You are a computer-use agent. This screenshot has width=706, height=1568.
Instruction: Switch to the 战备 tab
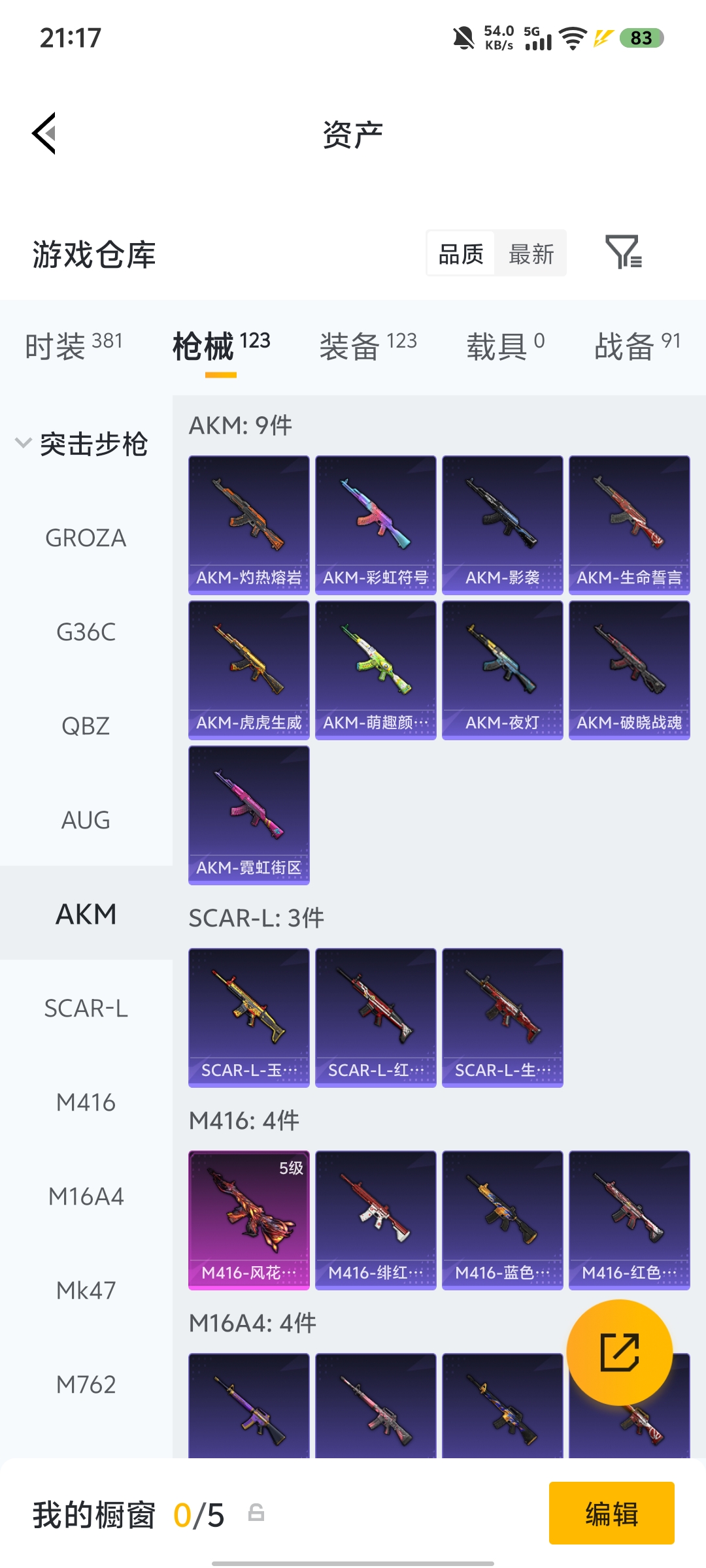[637, 346]
